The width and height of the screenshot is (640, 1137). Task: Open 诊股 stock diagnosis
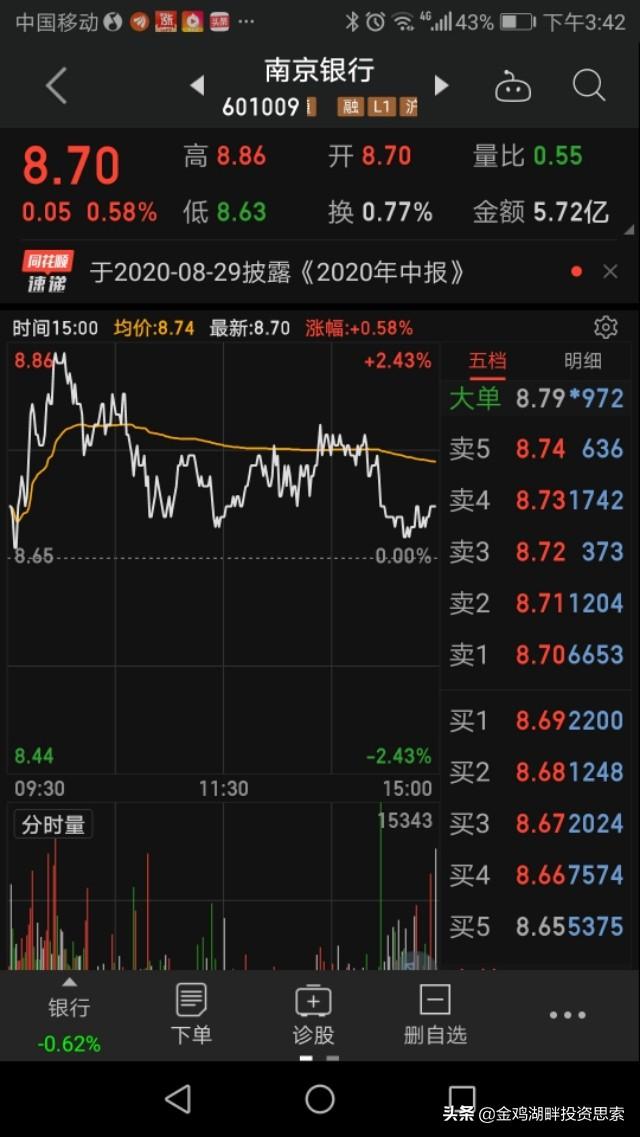click(x=313, y=1015)
